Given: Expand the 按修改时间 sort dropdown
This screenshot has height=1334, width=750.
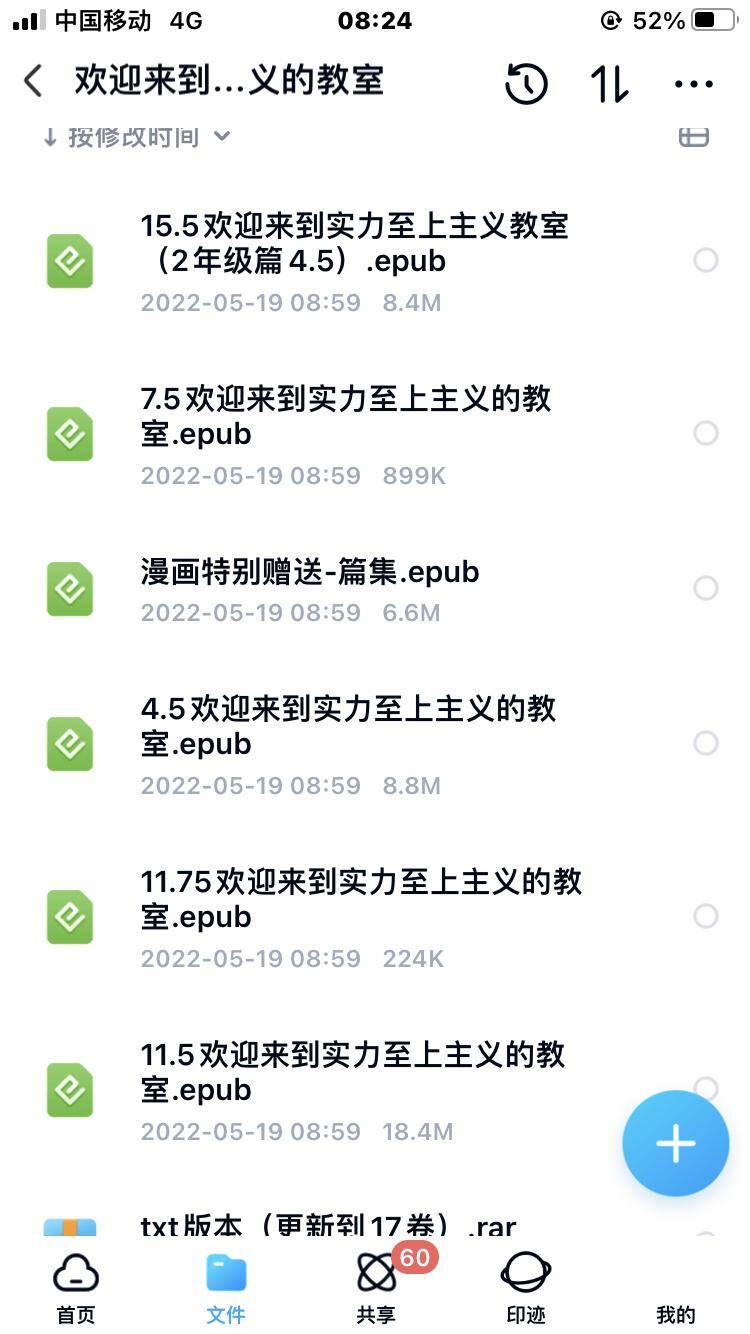Looking at the screenshot, I should tap(136, 137).
